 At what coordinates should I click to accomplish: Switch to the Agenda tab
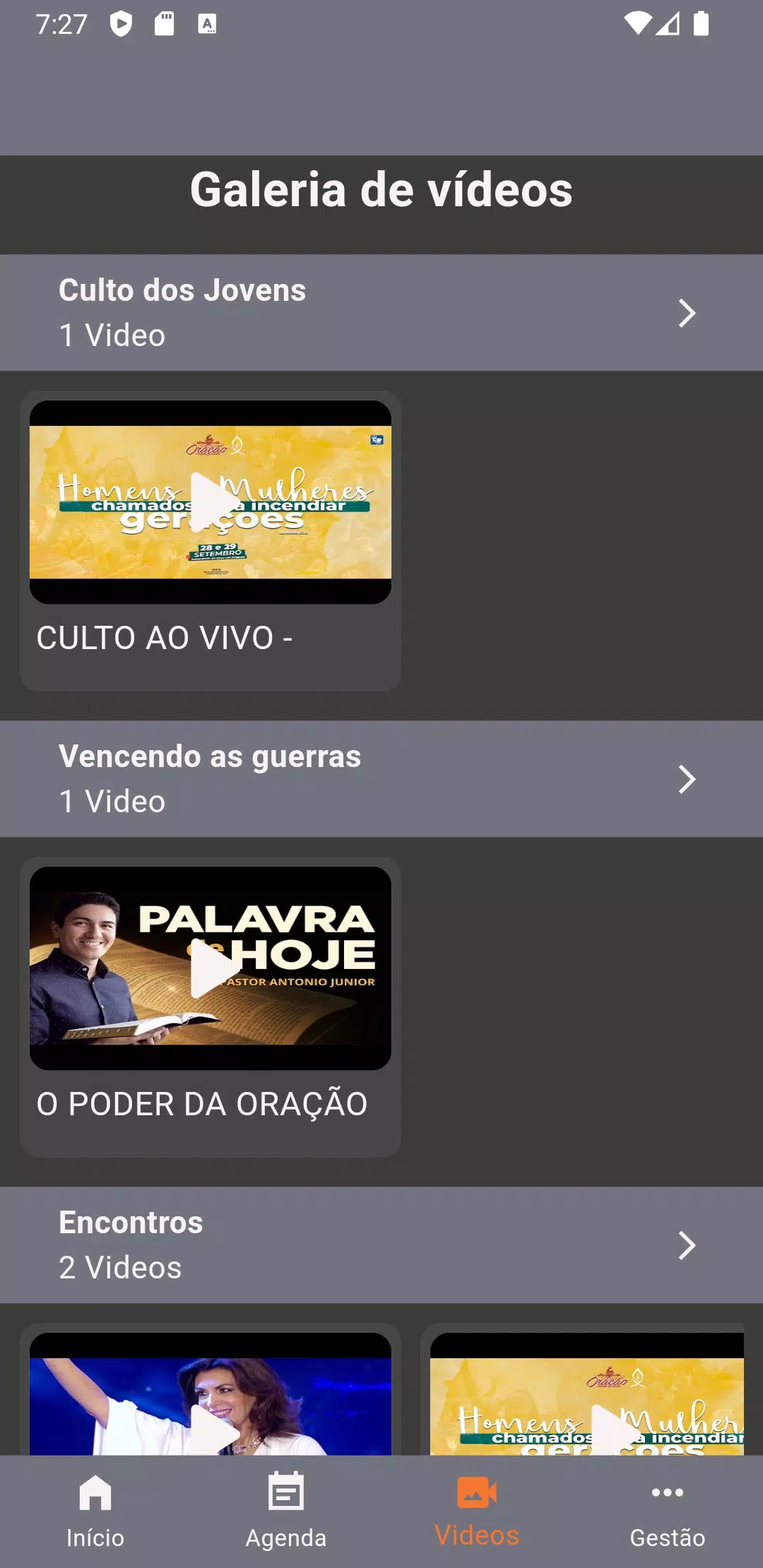tap(286, 1511)
